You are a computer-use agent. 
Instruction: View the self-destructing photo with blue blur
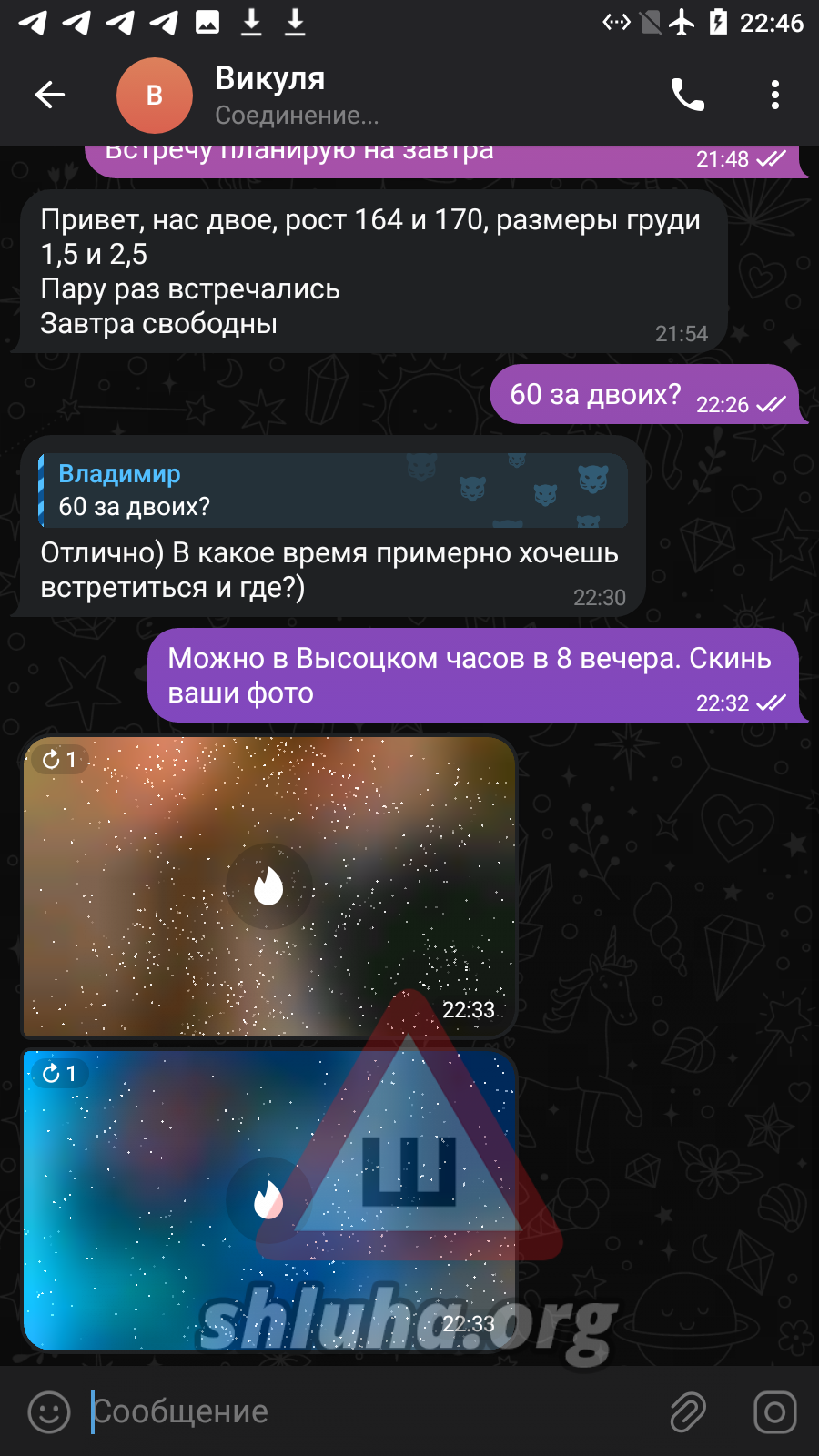(268, 1199)
